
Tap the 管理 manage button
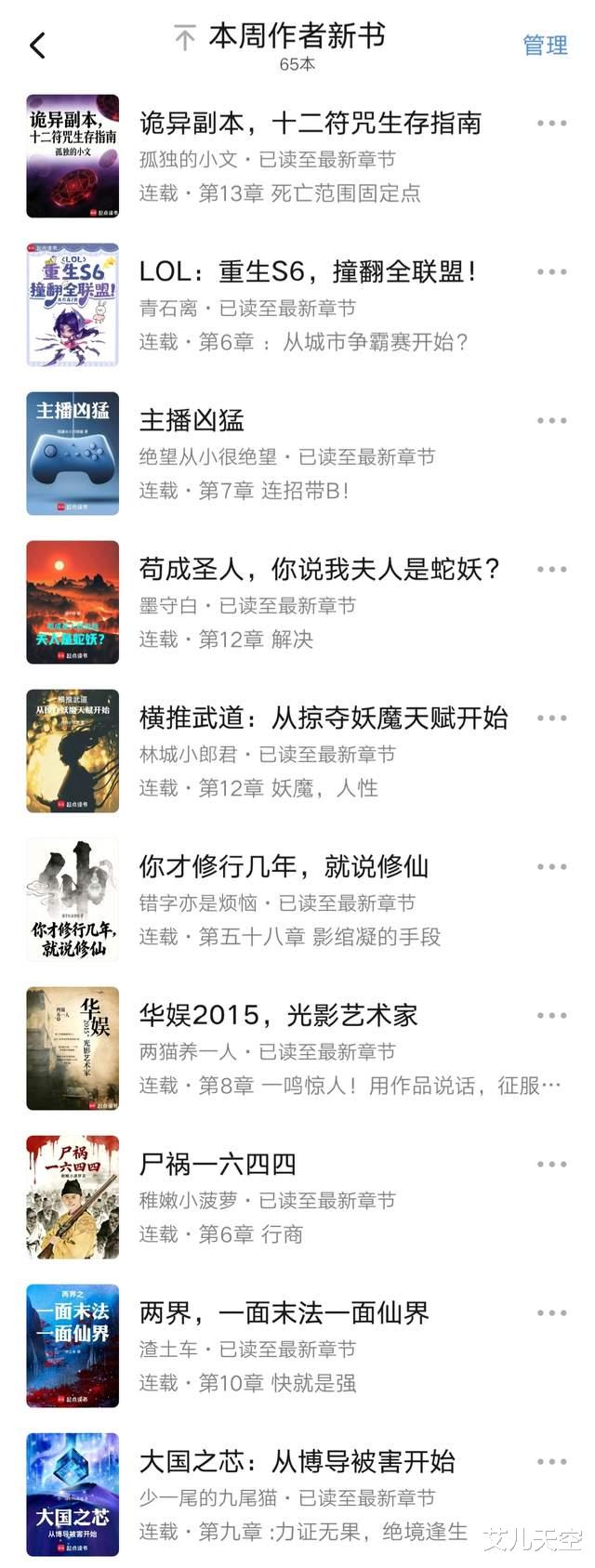pos(545,46)
